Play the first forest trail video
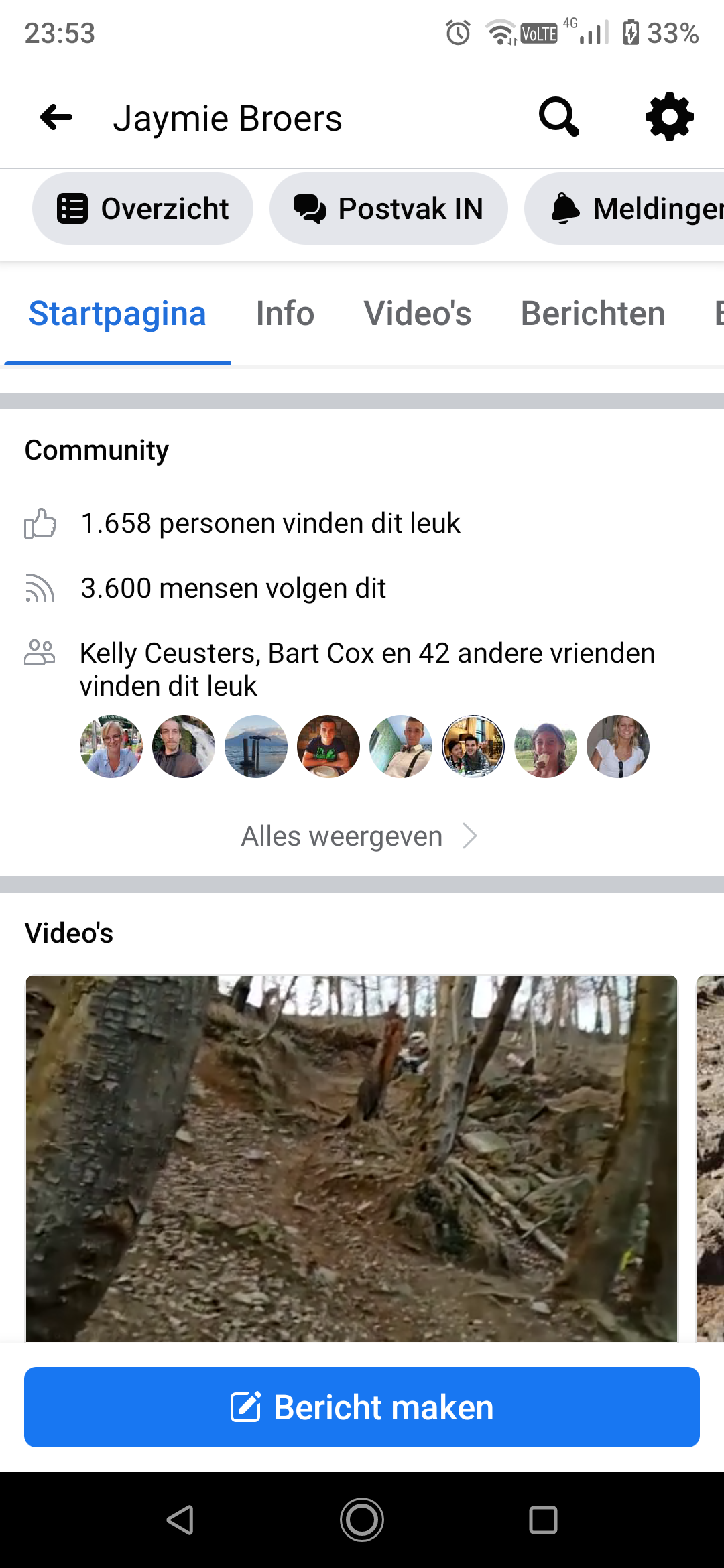Image resolution: width=724 pixels, height=1568 pixels. coord(351,1158)
